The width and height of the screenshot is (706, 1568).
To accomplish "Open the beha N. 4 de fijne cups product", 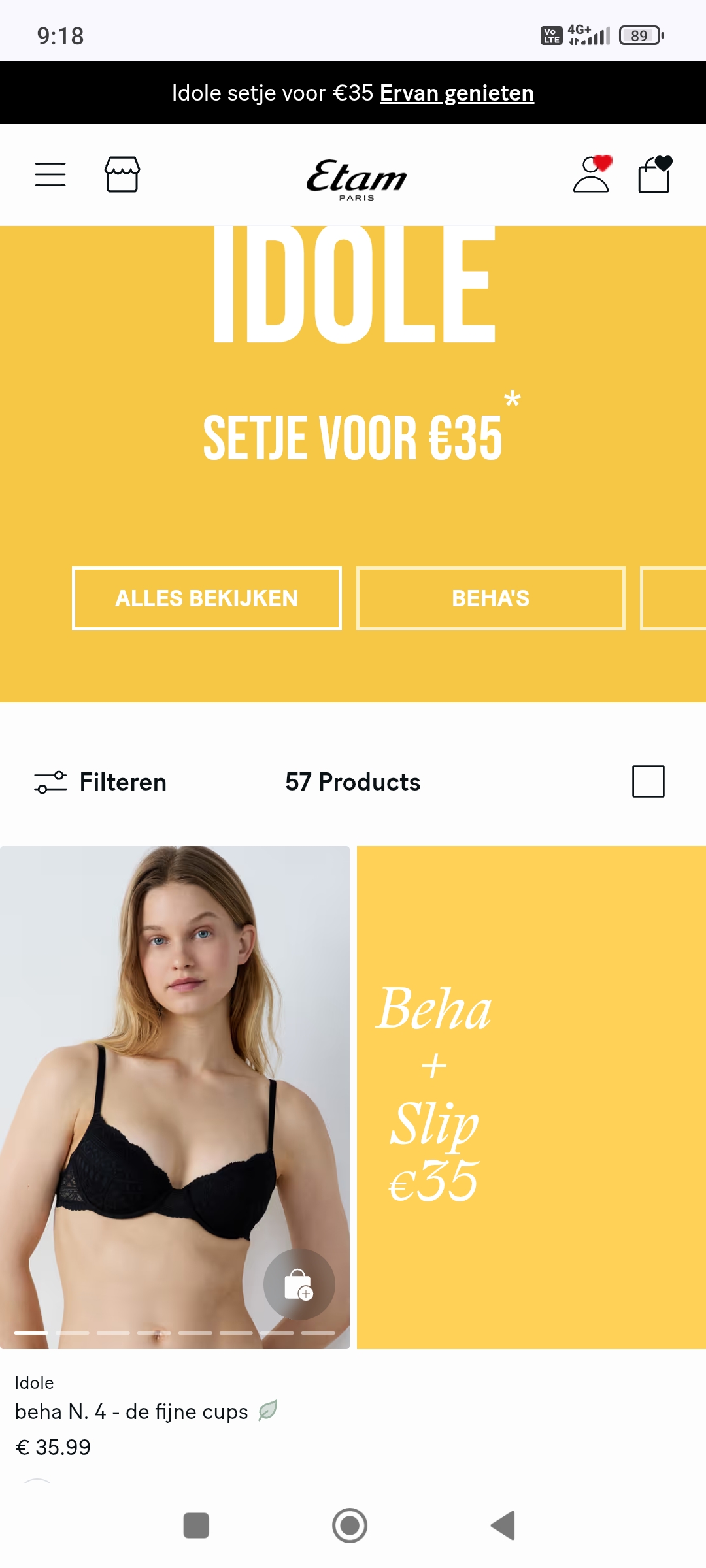I will tap(131, 1411).
